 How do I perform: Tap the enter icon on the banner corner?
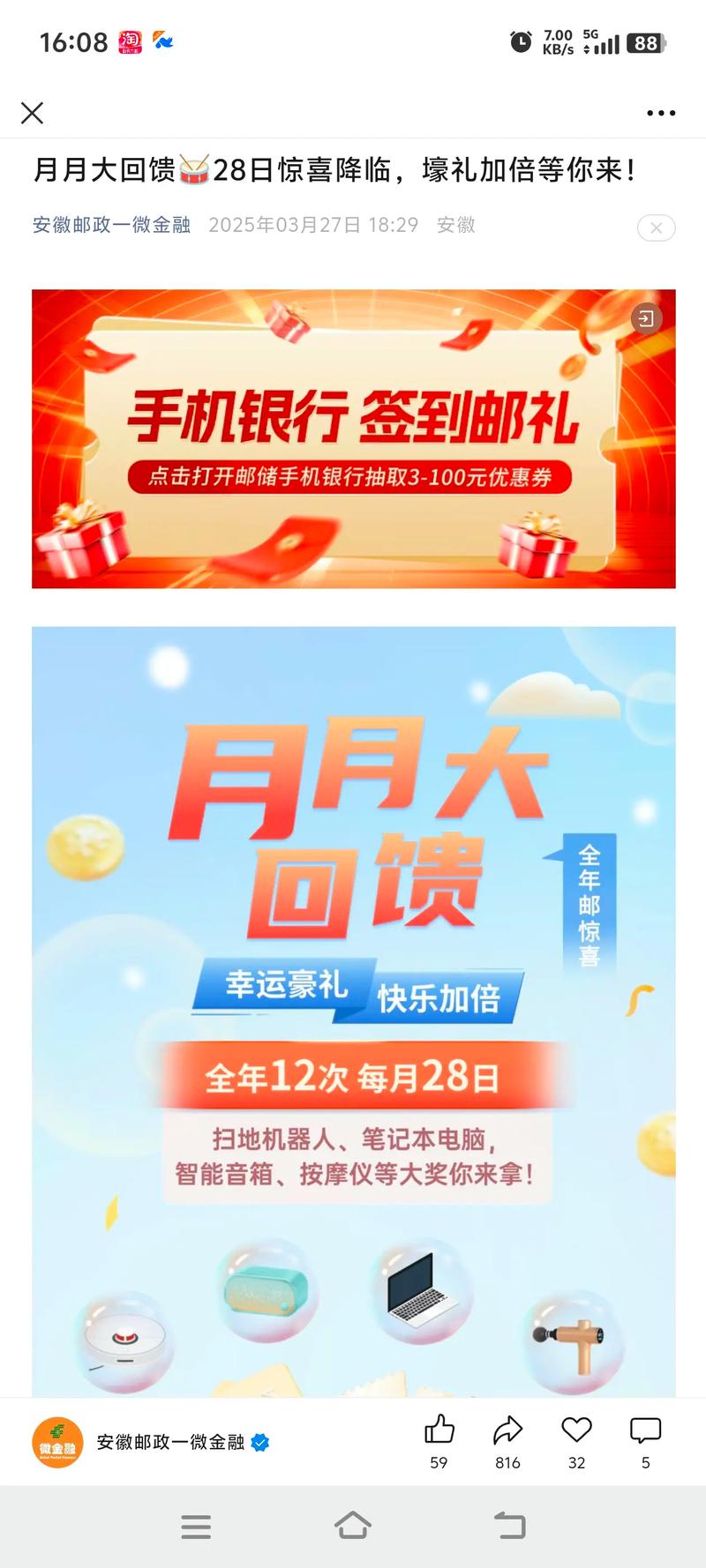coord(646,318)
